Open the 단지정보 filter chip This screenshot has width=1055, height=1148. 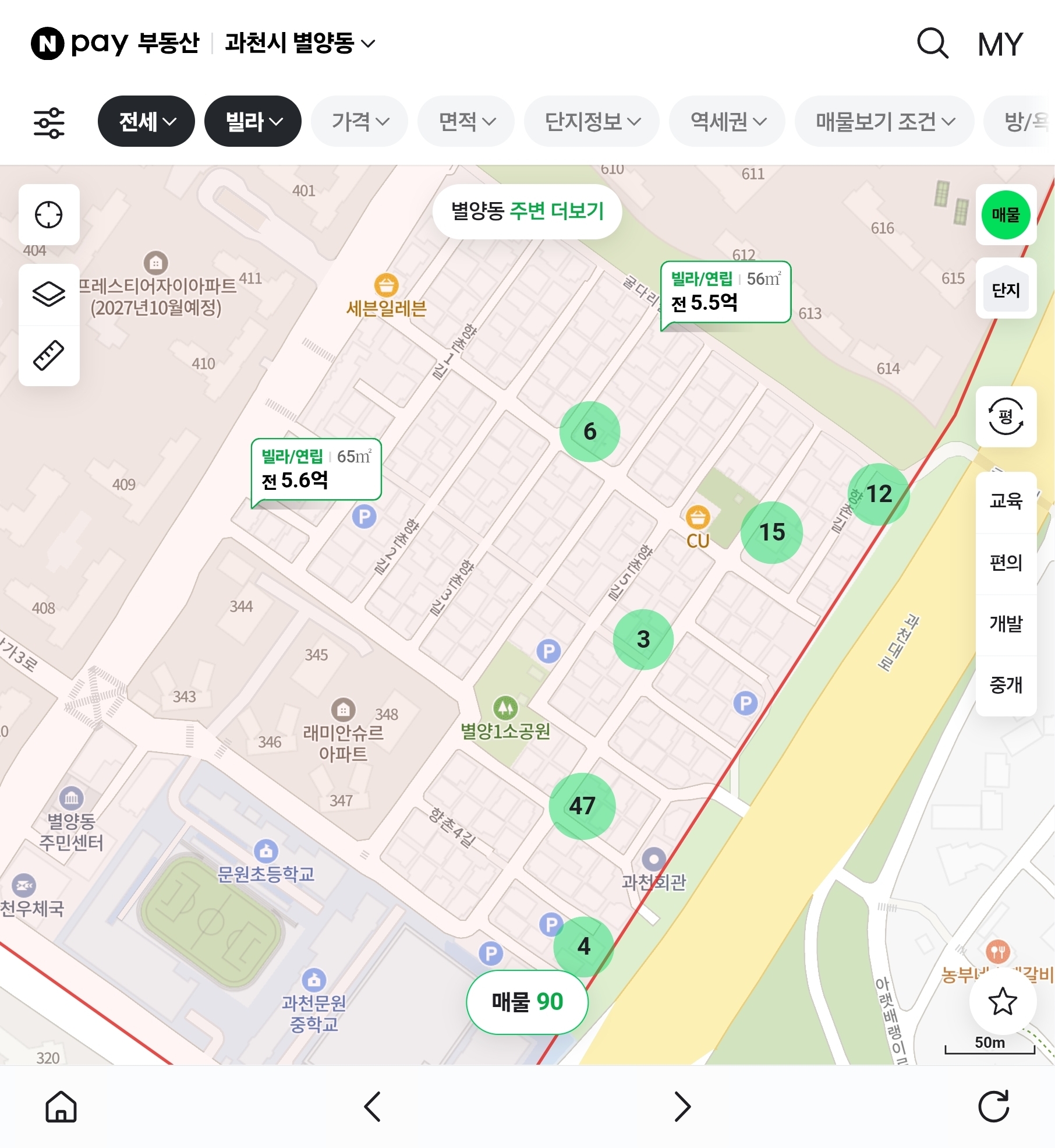click(x=592, y=122)
